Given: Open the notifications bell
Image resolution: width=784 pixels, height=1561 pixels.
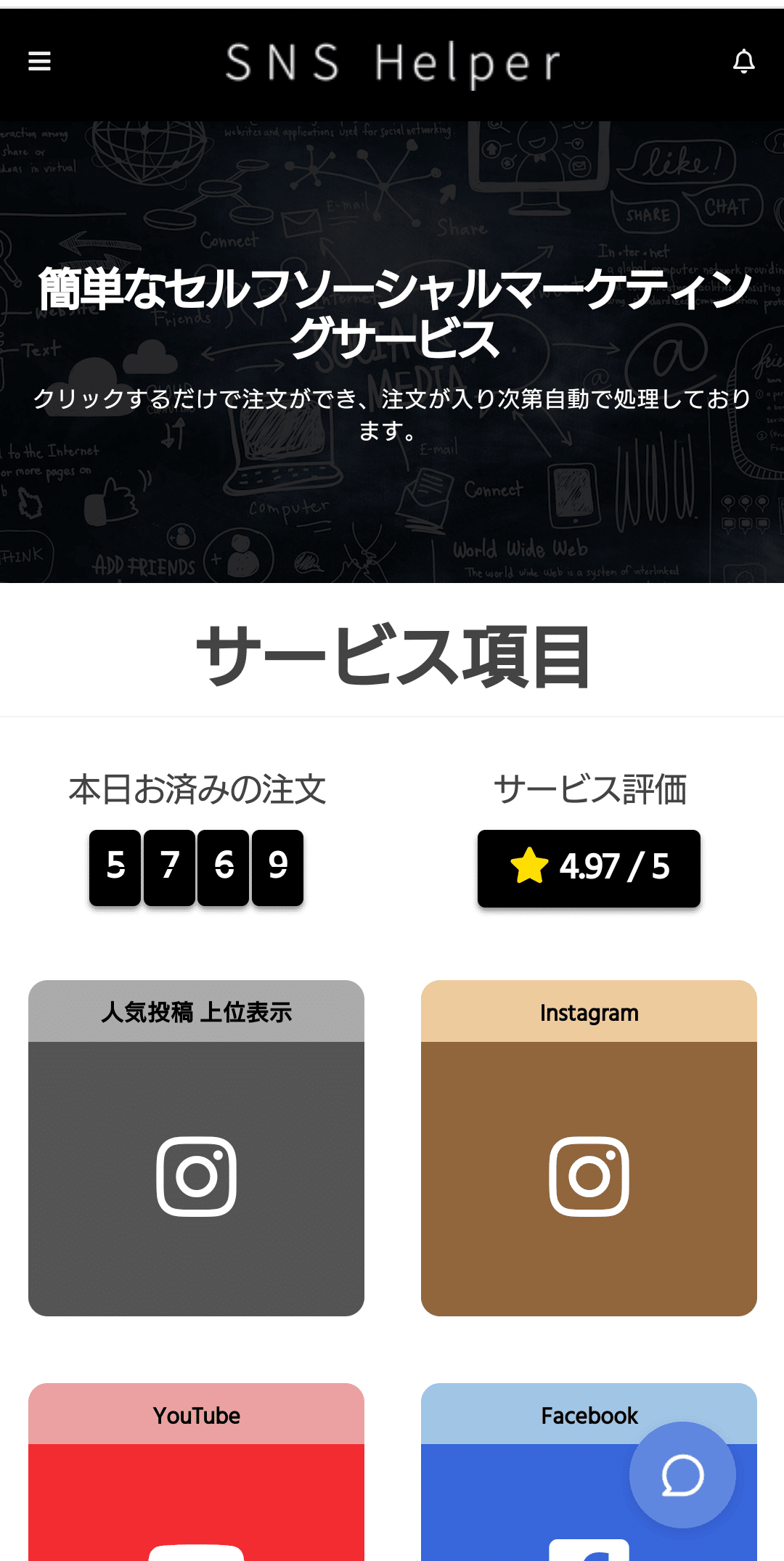Looking at the screenshot, I should click(x=743, y=62).
